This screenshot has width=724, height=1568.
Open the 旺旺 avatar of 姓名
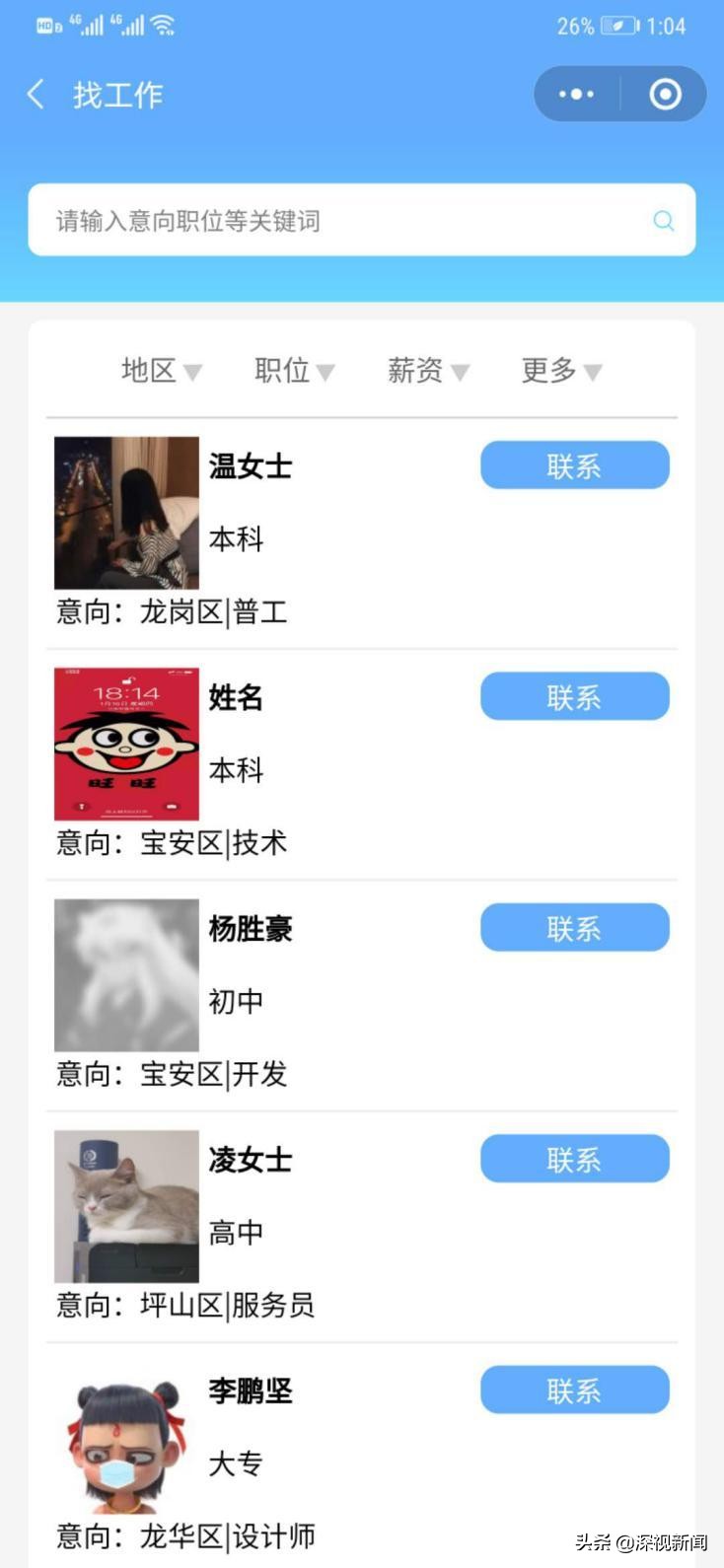point(125,744)
